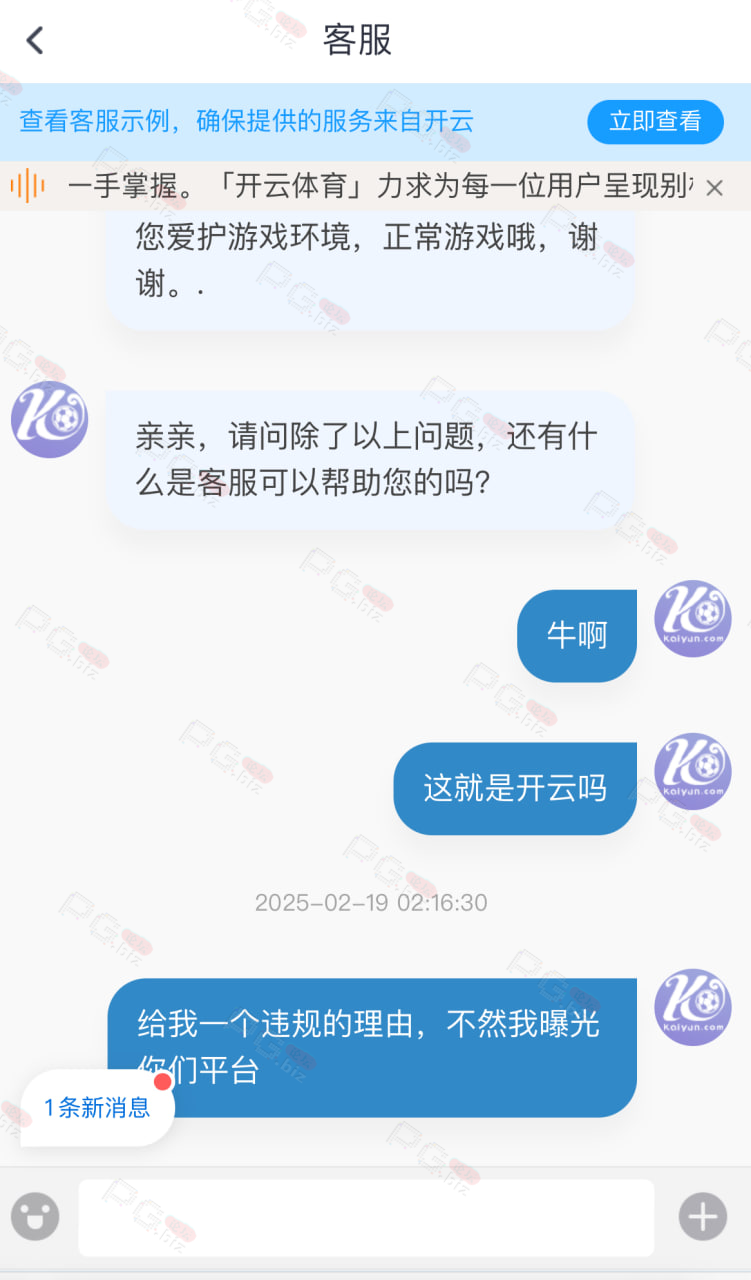Image resolution: width=751 pixels, height=1280 pixels.
Task: Open the plus attachment menu
Action: point(703,1217)
